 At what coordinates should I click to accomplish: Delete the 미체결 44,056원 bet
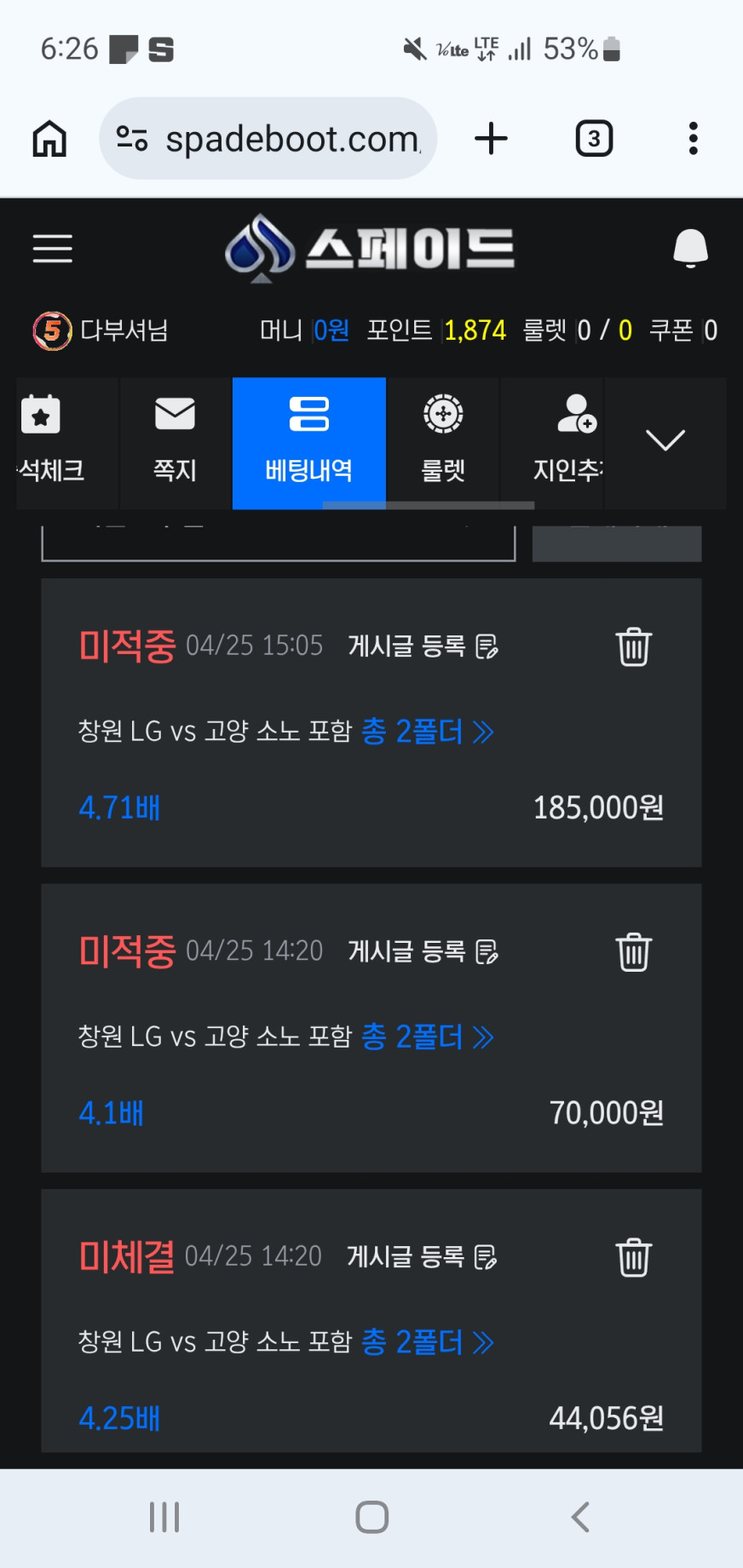click(633, 1257)
